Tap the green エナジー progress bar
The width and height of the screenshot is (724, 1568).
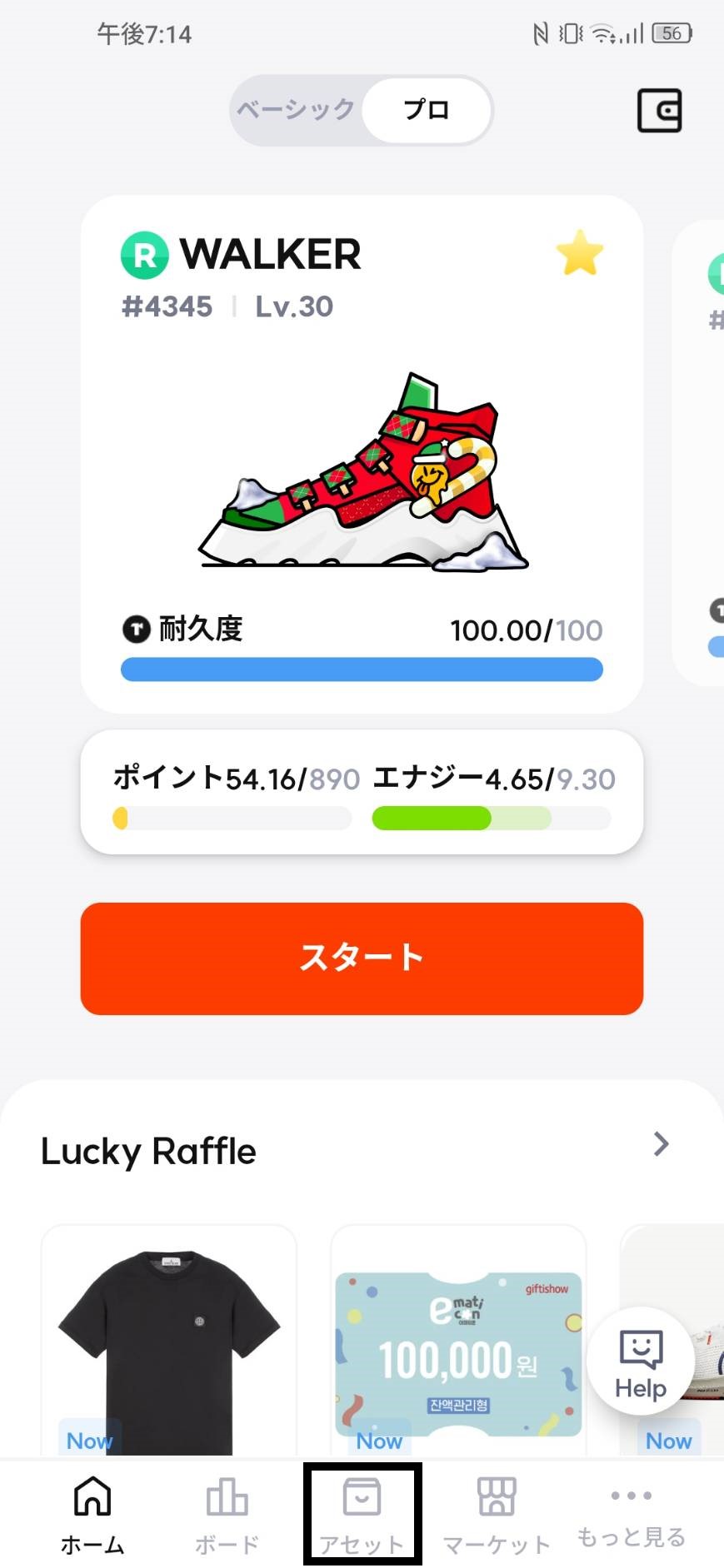432,819
